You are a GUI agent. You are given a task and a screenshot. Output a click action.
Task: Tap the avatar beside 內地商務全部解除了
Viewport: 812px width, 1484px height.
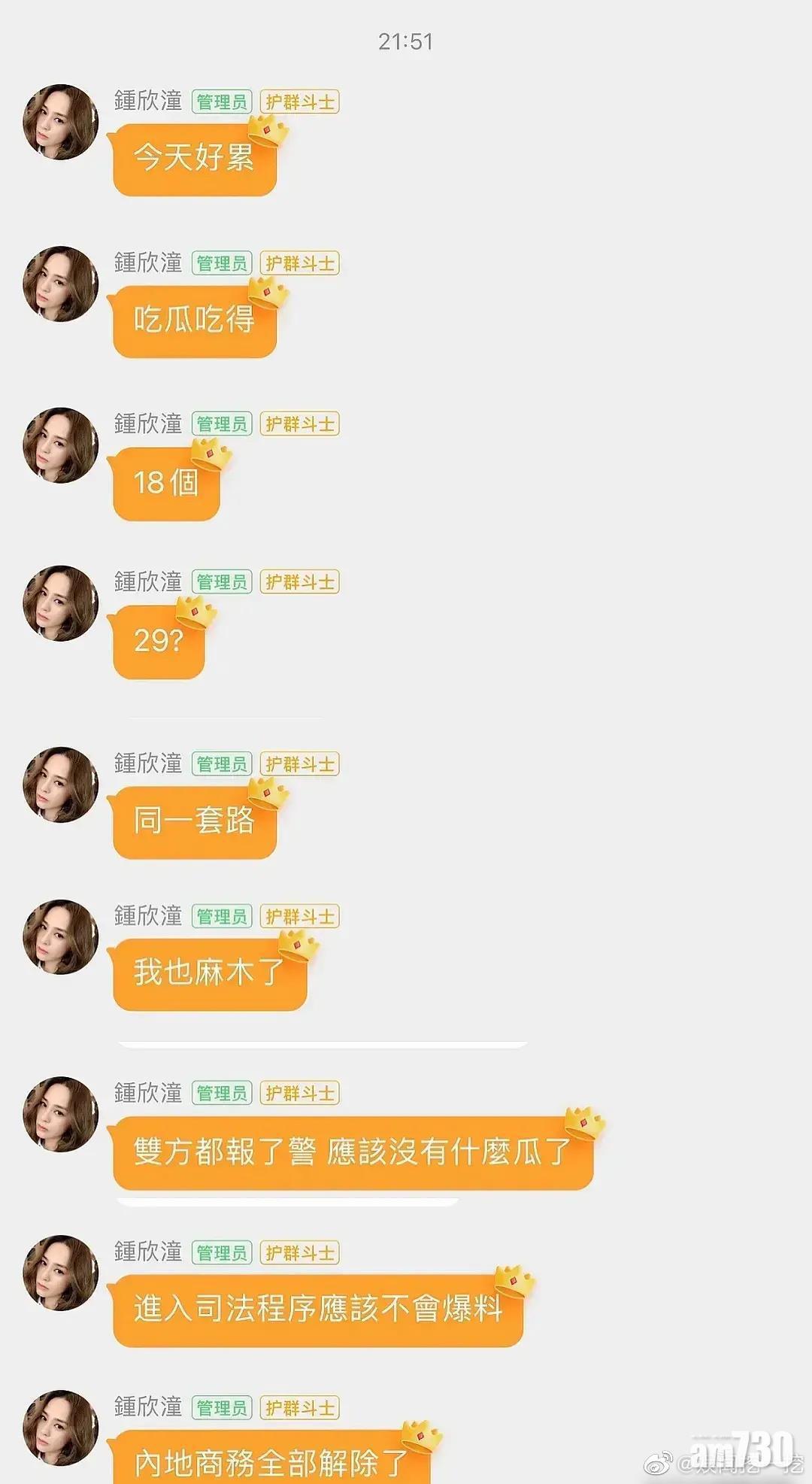61,1428
